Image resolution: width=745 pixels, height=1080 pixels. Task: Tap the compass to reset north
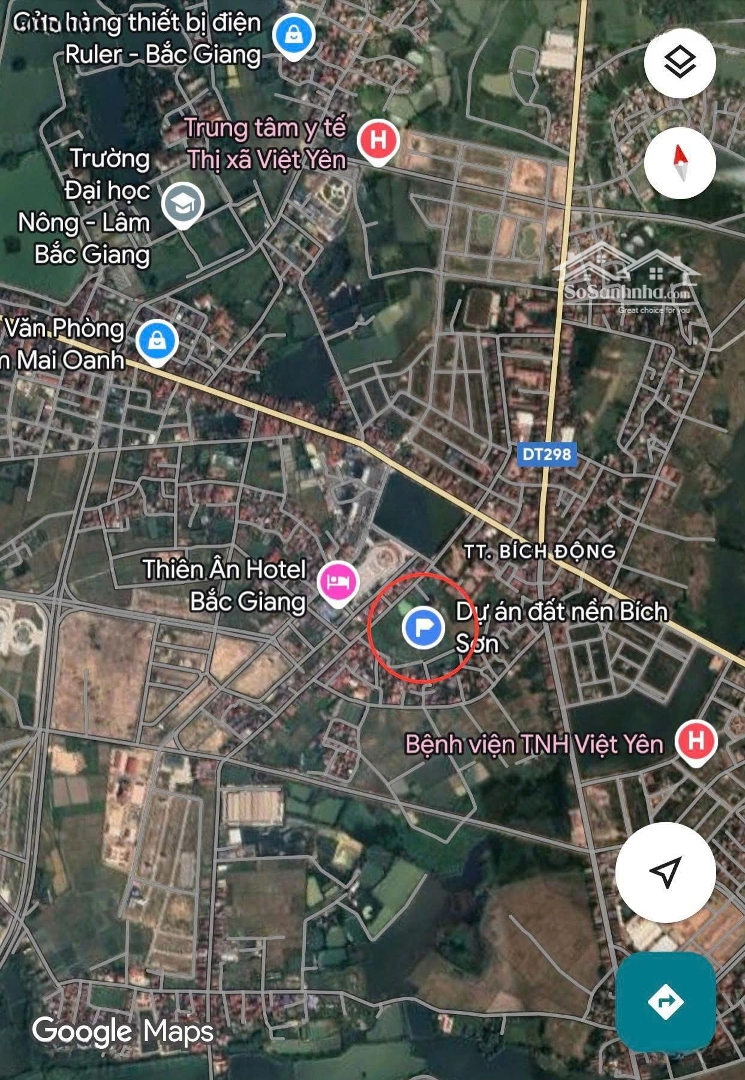(680, 162)
